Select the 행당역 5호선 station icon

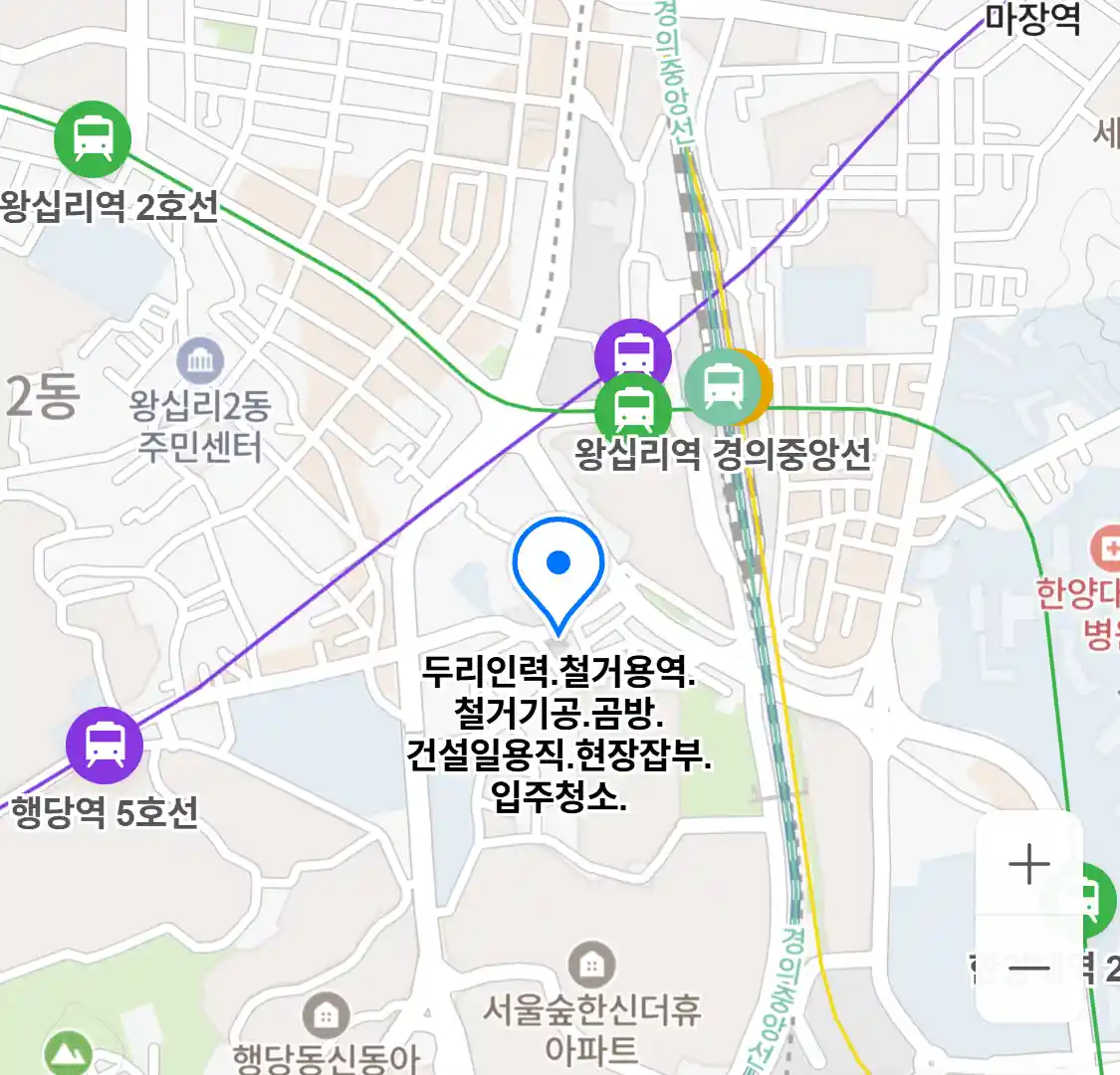pyautogui.click(x=105, y=745)
